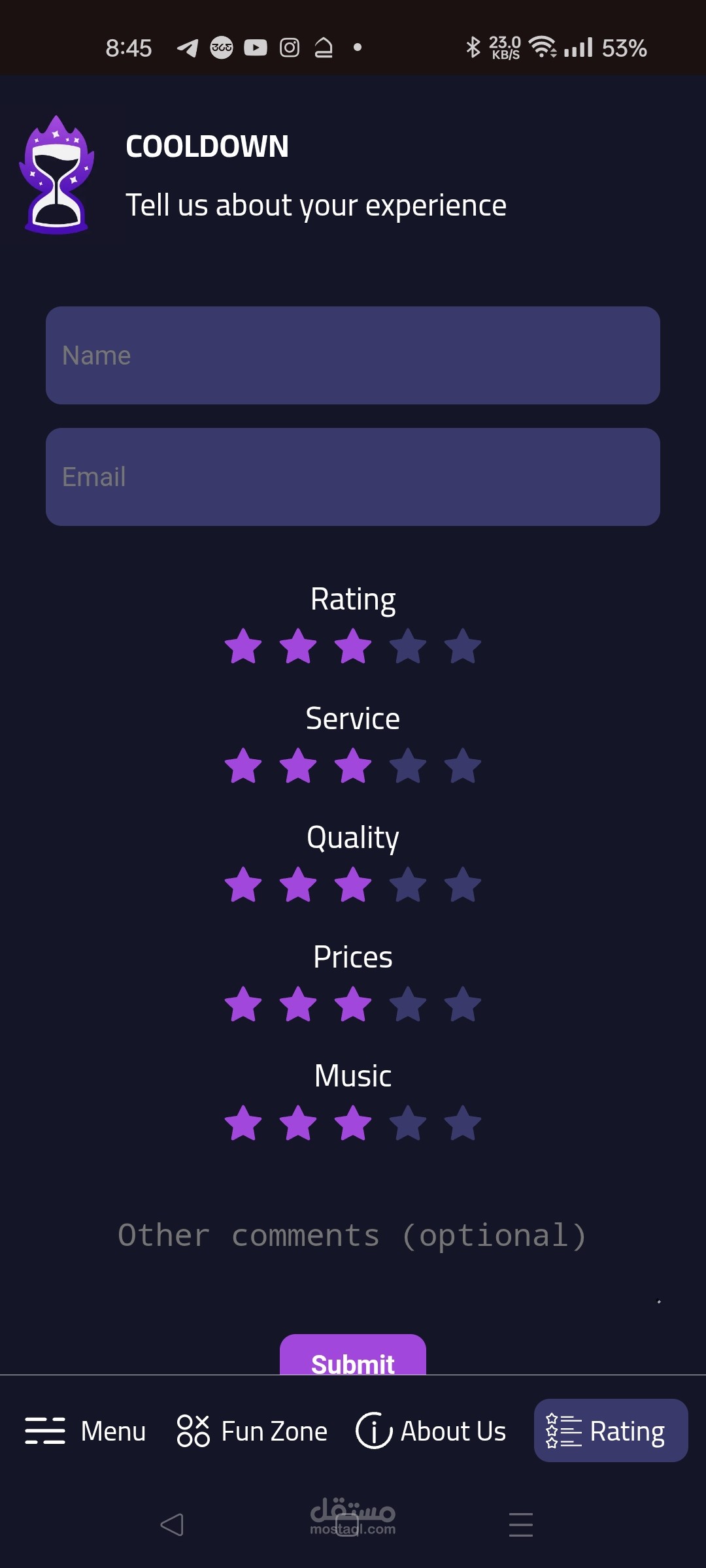
Task: Give Service four stars
Action: (x=408, y=766)
